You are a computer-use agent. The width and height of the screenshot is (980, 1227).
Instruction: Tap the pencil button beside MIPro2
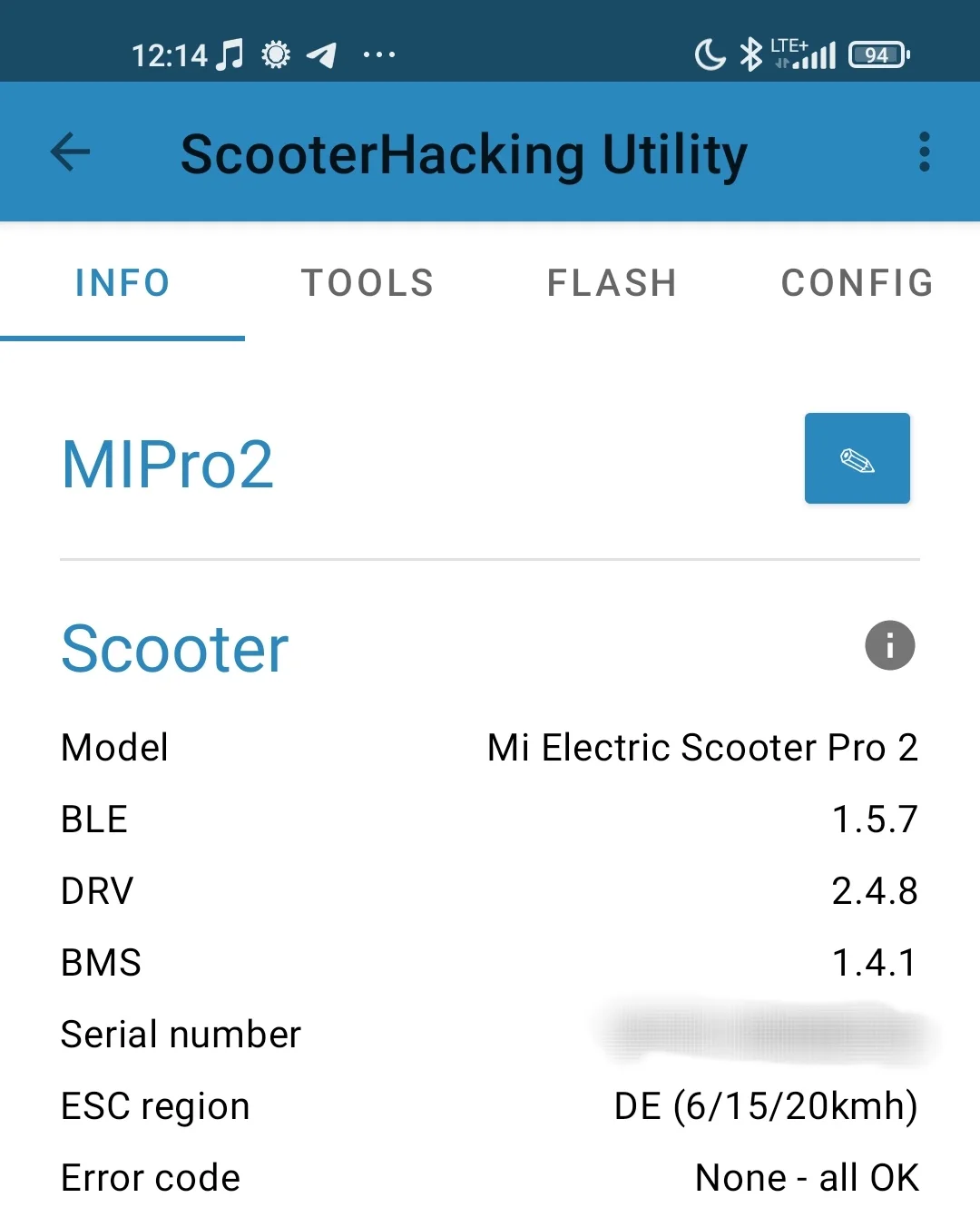tap(857, 458)
